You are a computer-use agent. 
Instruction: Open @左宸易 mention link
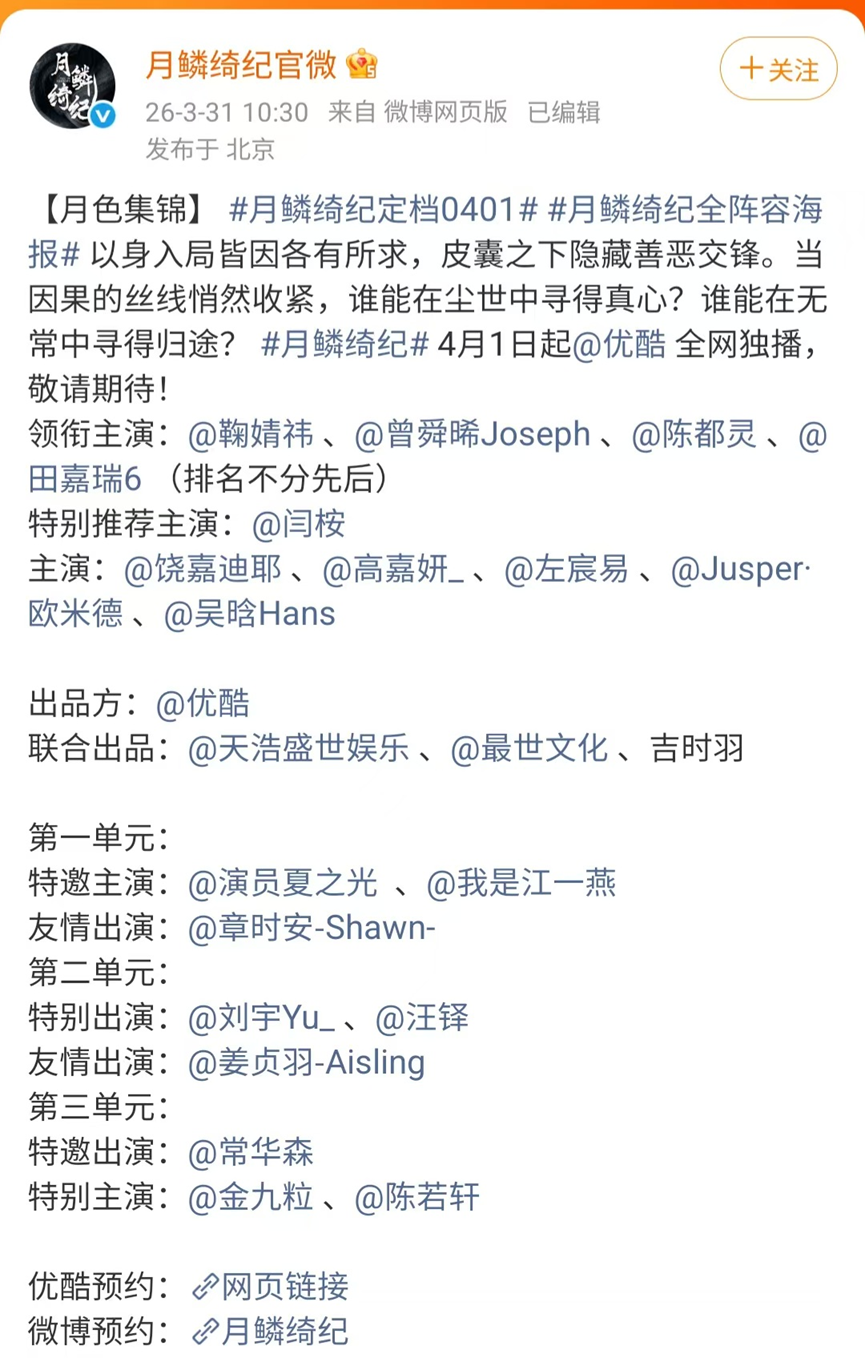[566, 569]
